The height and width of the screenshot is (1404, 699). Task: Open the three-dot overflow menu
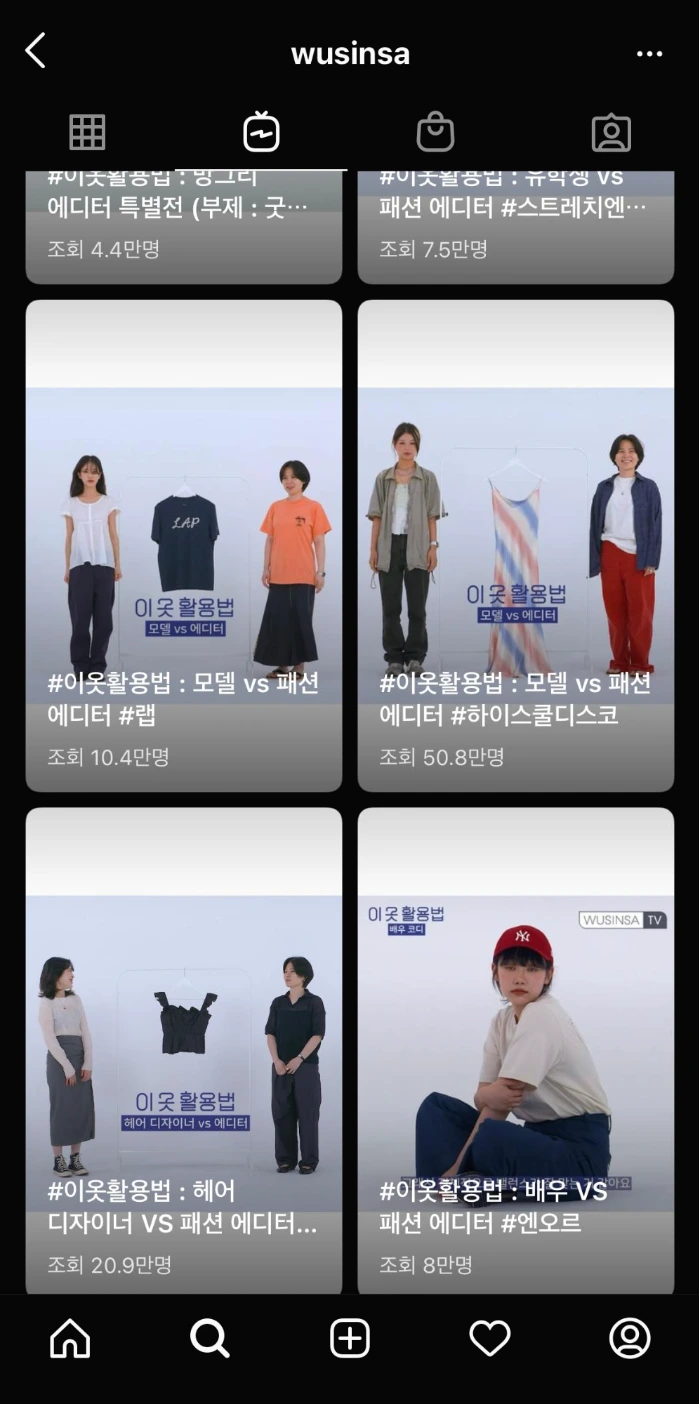pos(650,54)
